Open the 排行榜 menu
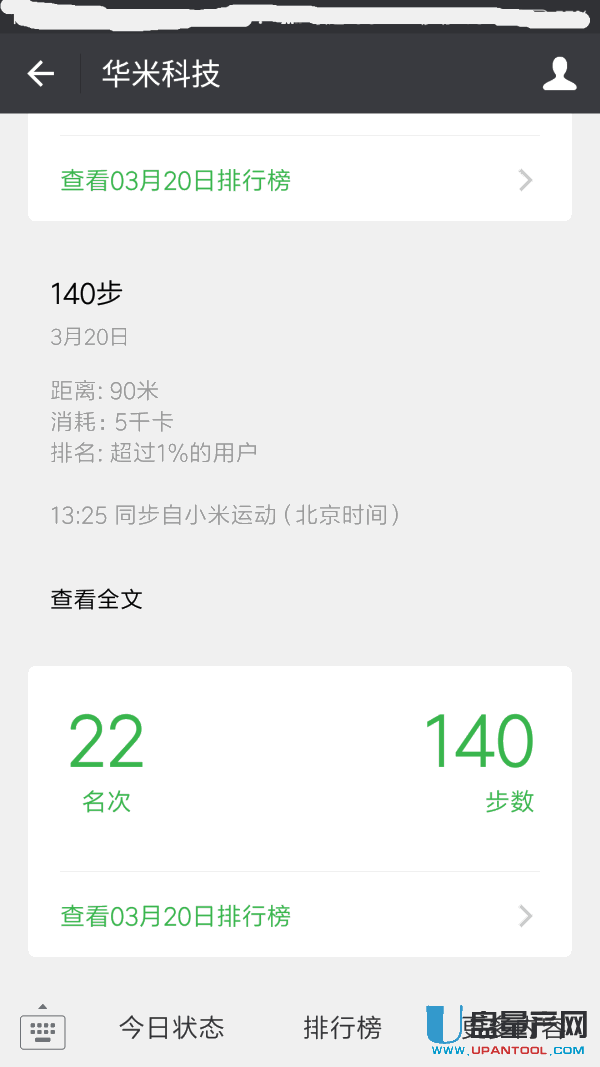Screen dimensions: 600x1067 click(x=342, y=1027)
